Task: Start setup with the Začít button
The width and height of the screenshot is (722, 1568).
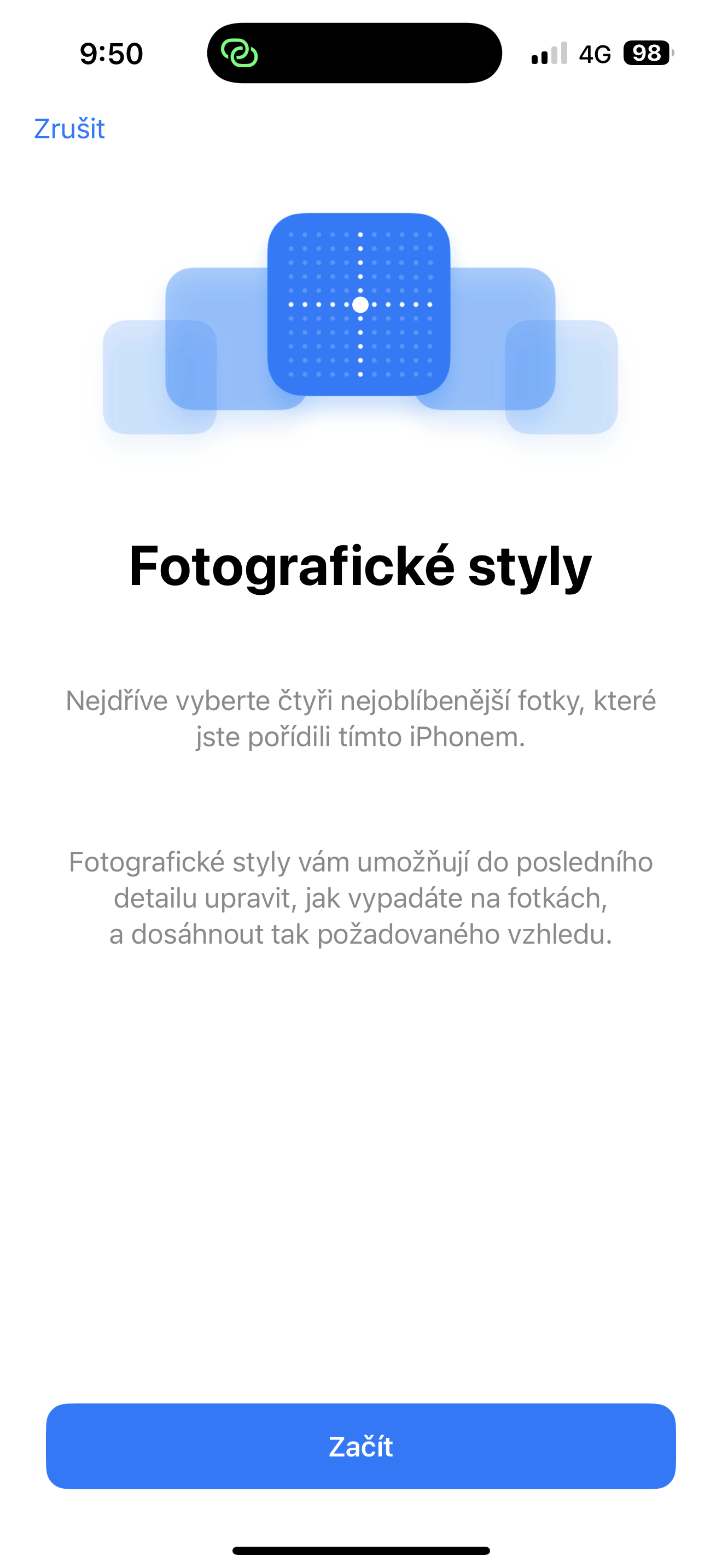Action: pos(361,1446)
